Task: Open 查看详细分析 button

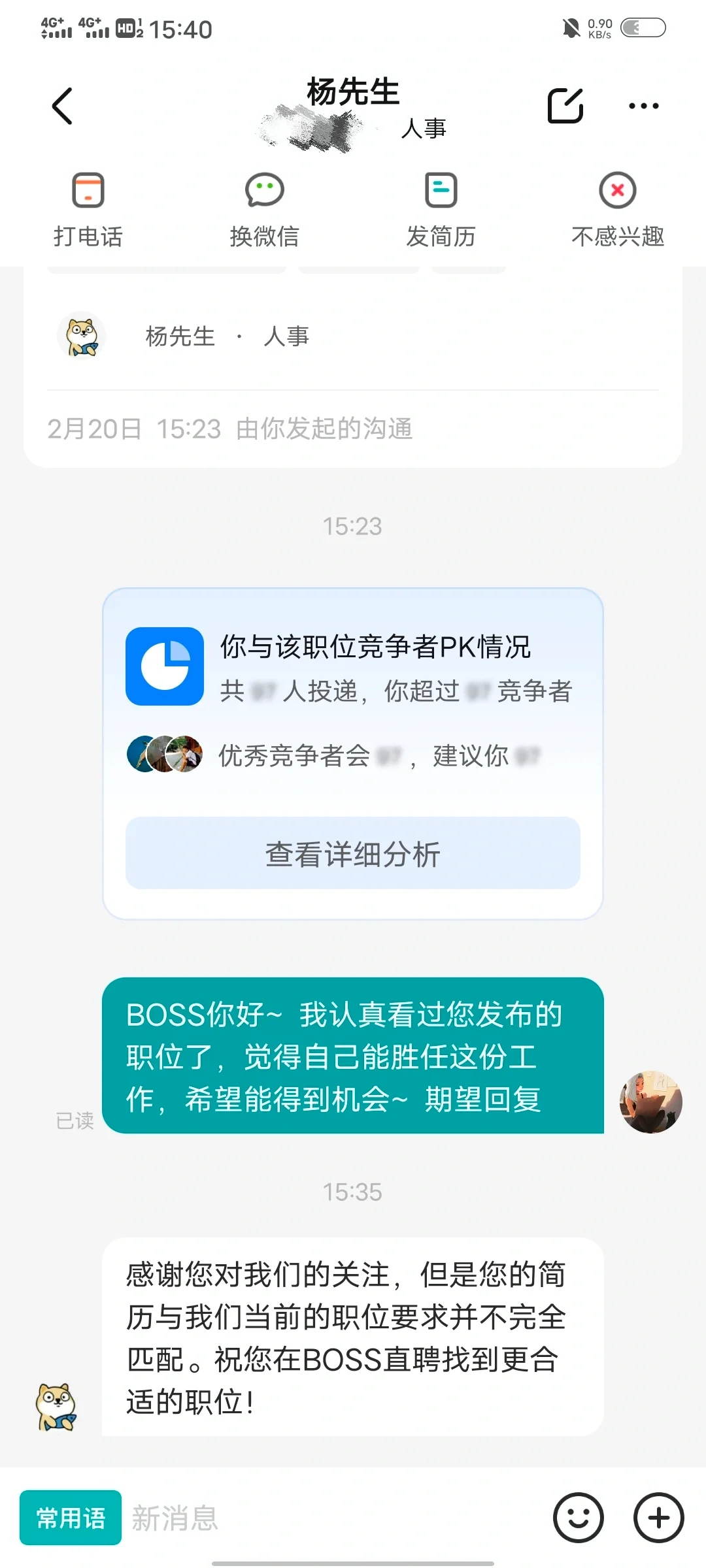Action: click(x=352, y=853)
